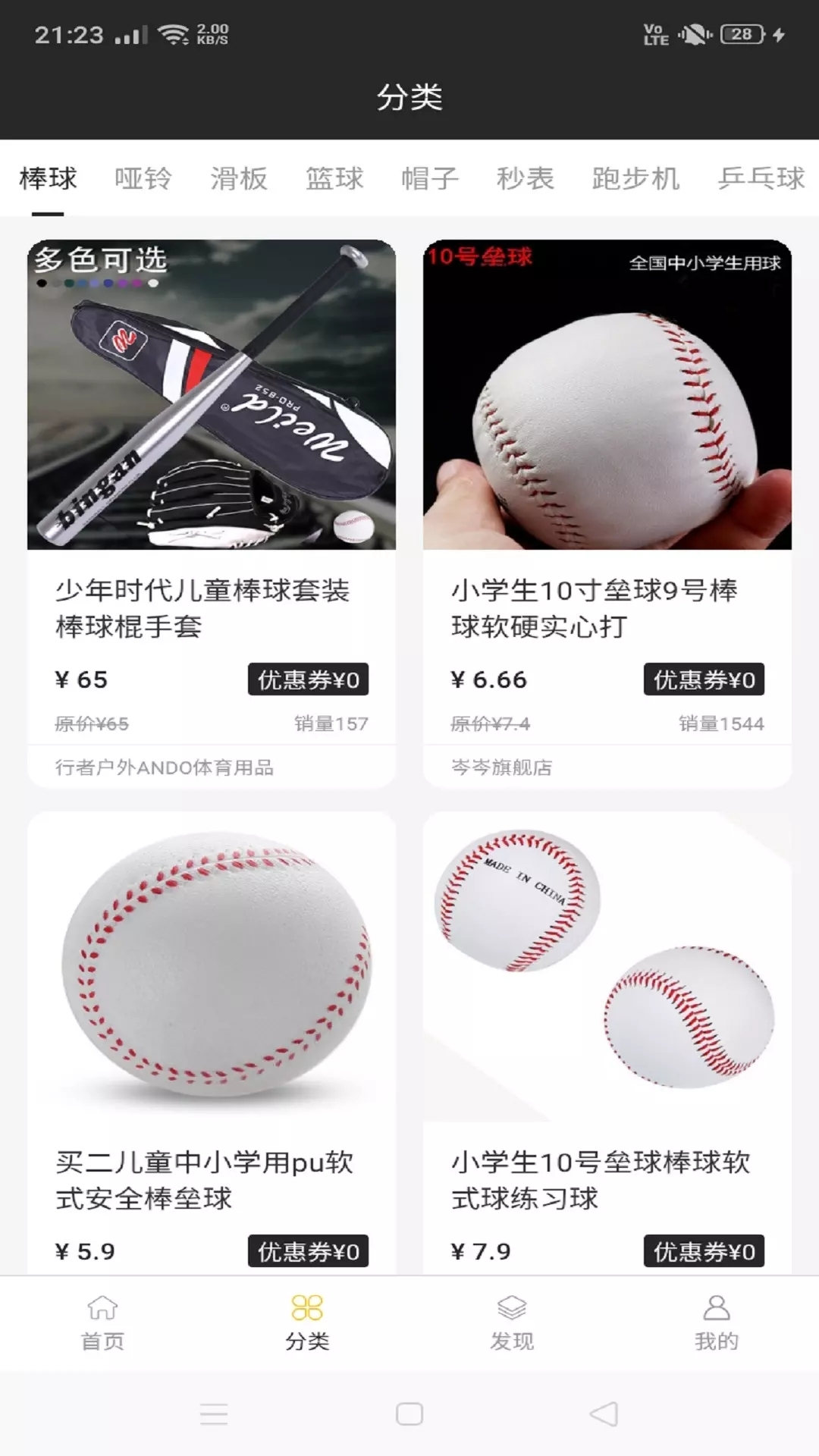
Task: Pick a purple color dot on baseball bat image
Action: [x=123, y=283]
